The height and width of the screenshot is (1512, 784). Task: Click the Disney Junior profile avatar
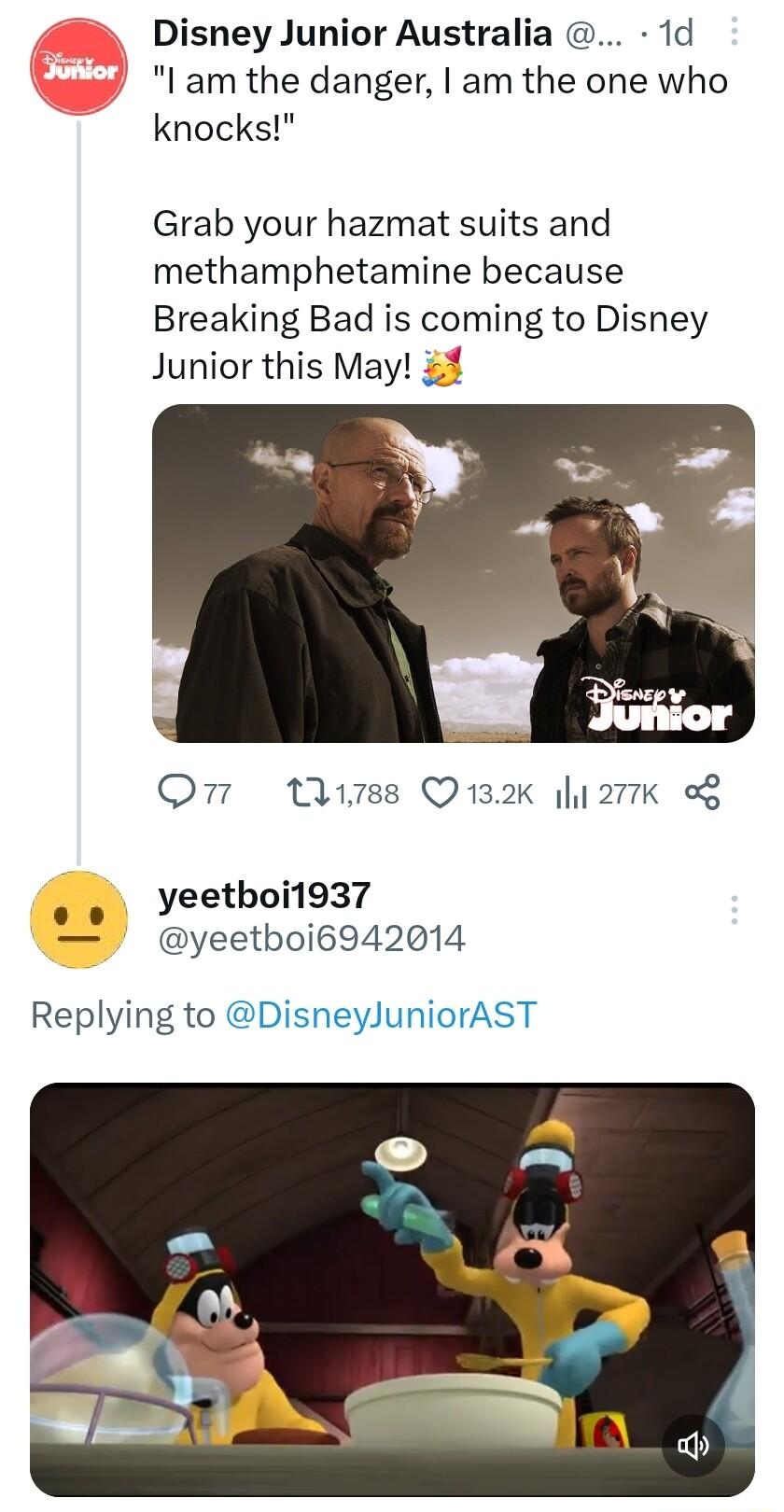[78, 65]
